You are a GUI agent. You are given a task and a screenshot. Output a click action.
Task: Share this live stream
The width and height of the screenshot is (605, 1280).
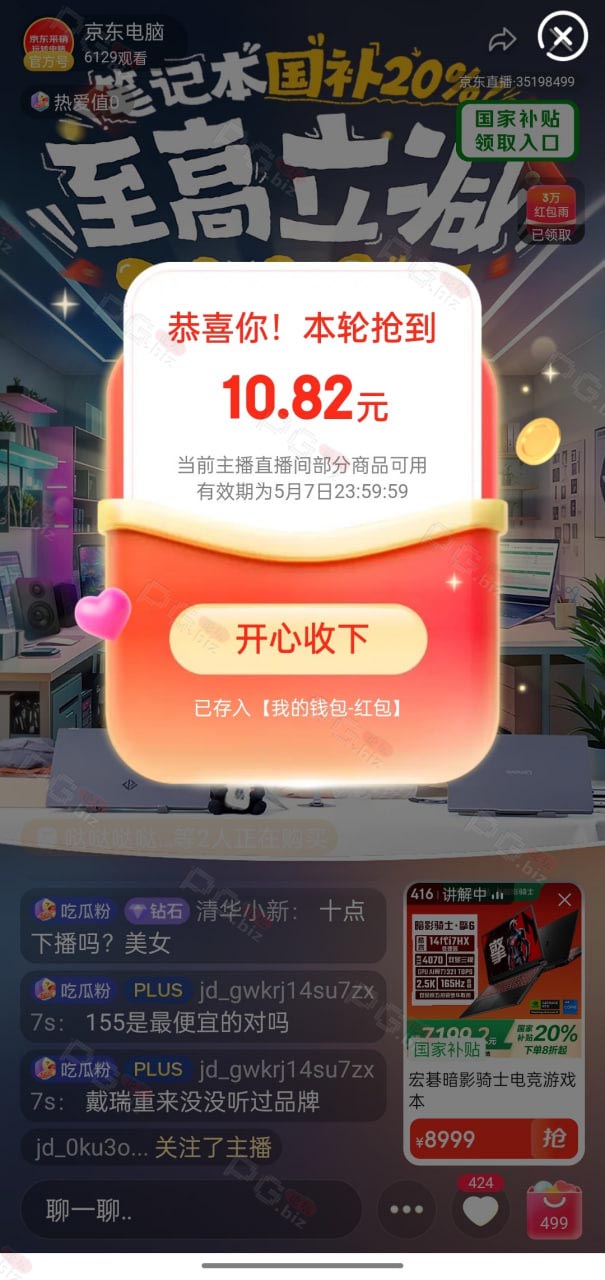click(x=502, y=39)
